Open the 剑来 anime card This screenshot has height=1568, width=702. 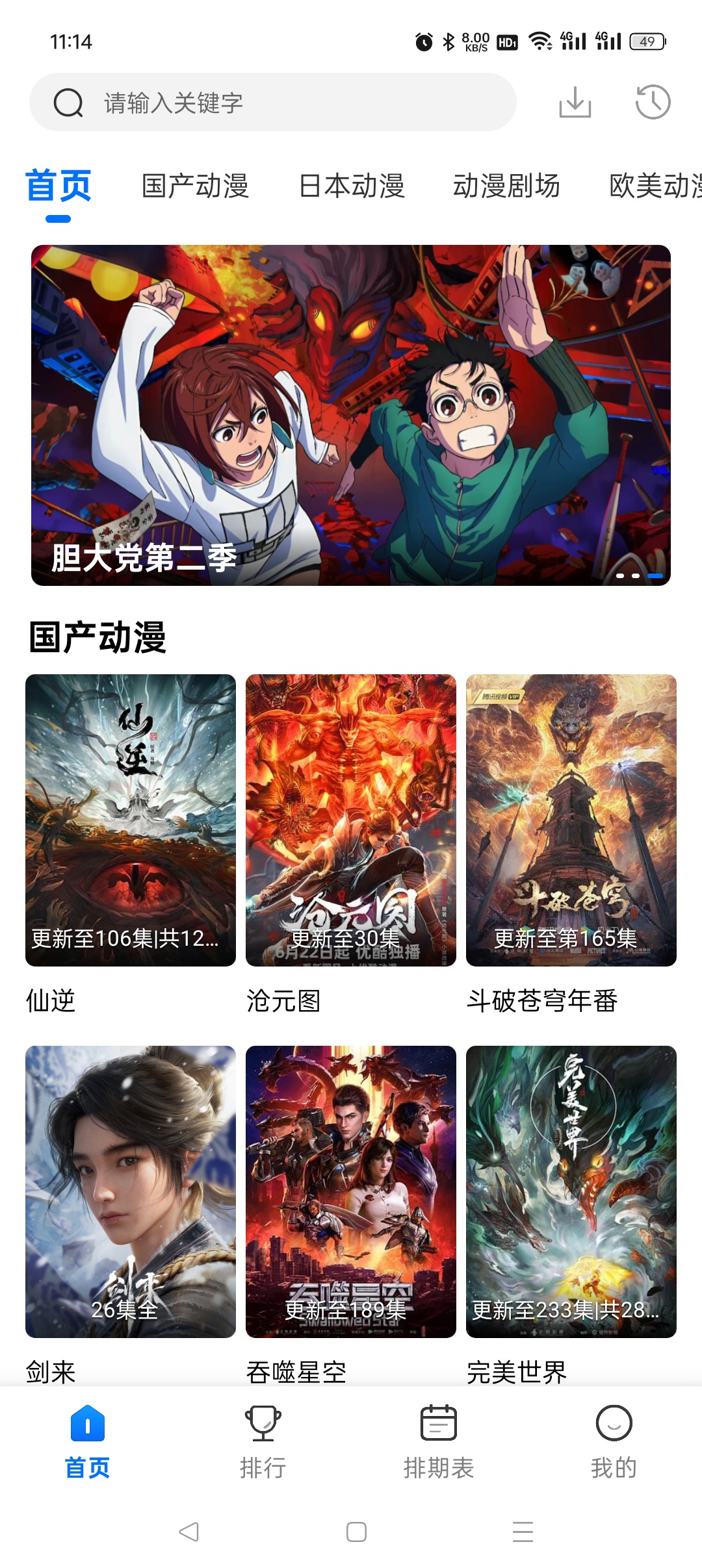click(x=131, y=1191)
